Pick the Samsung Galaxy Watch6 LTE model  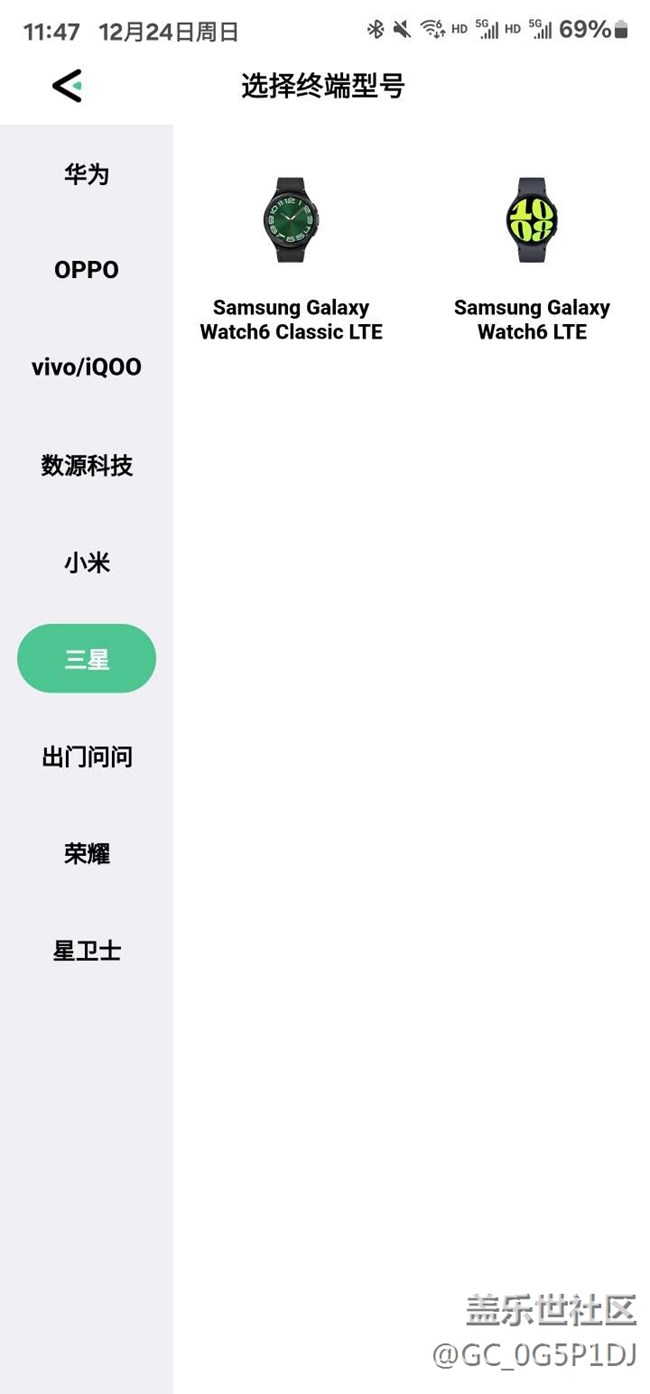pyautogui.click(x=531, y=260)
